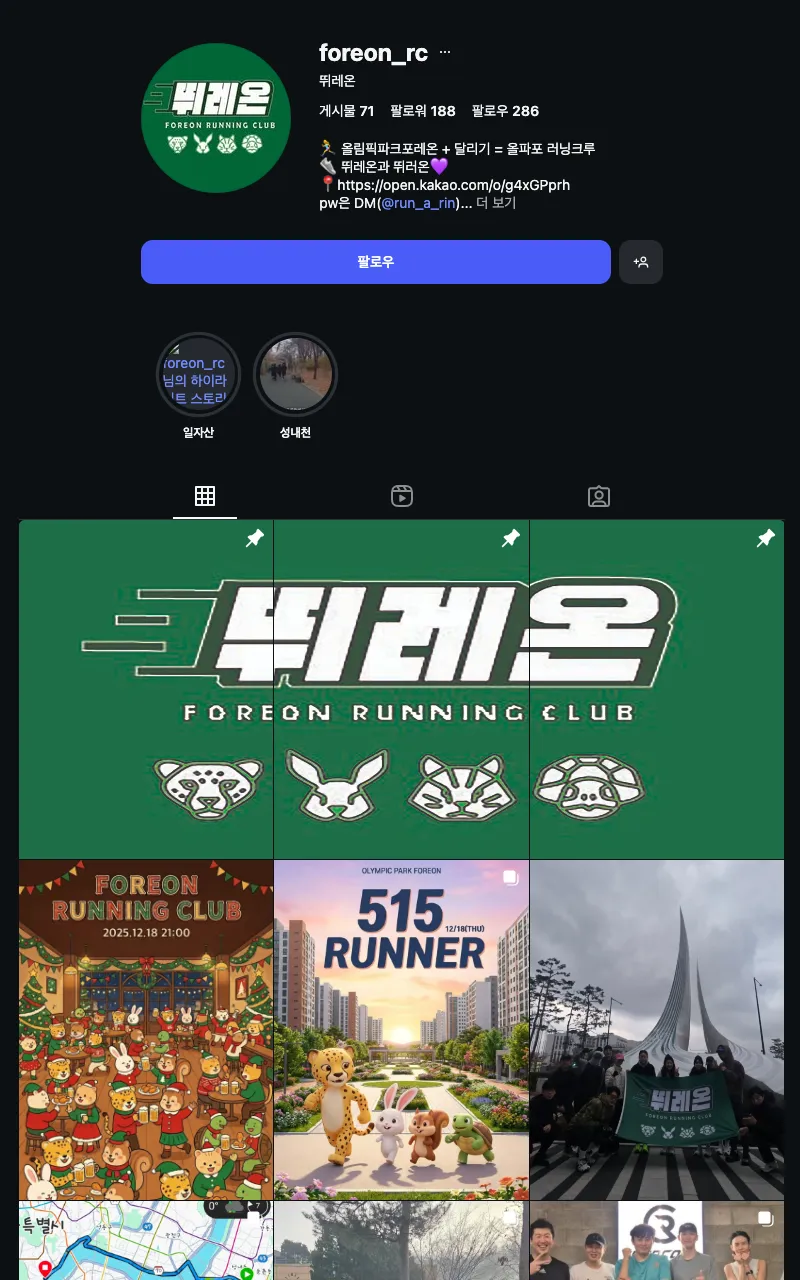Select the posts grid view icon
800x1280 pixels.
(204, 496)
